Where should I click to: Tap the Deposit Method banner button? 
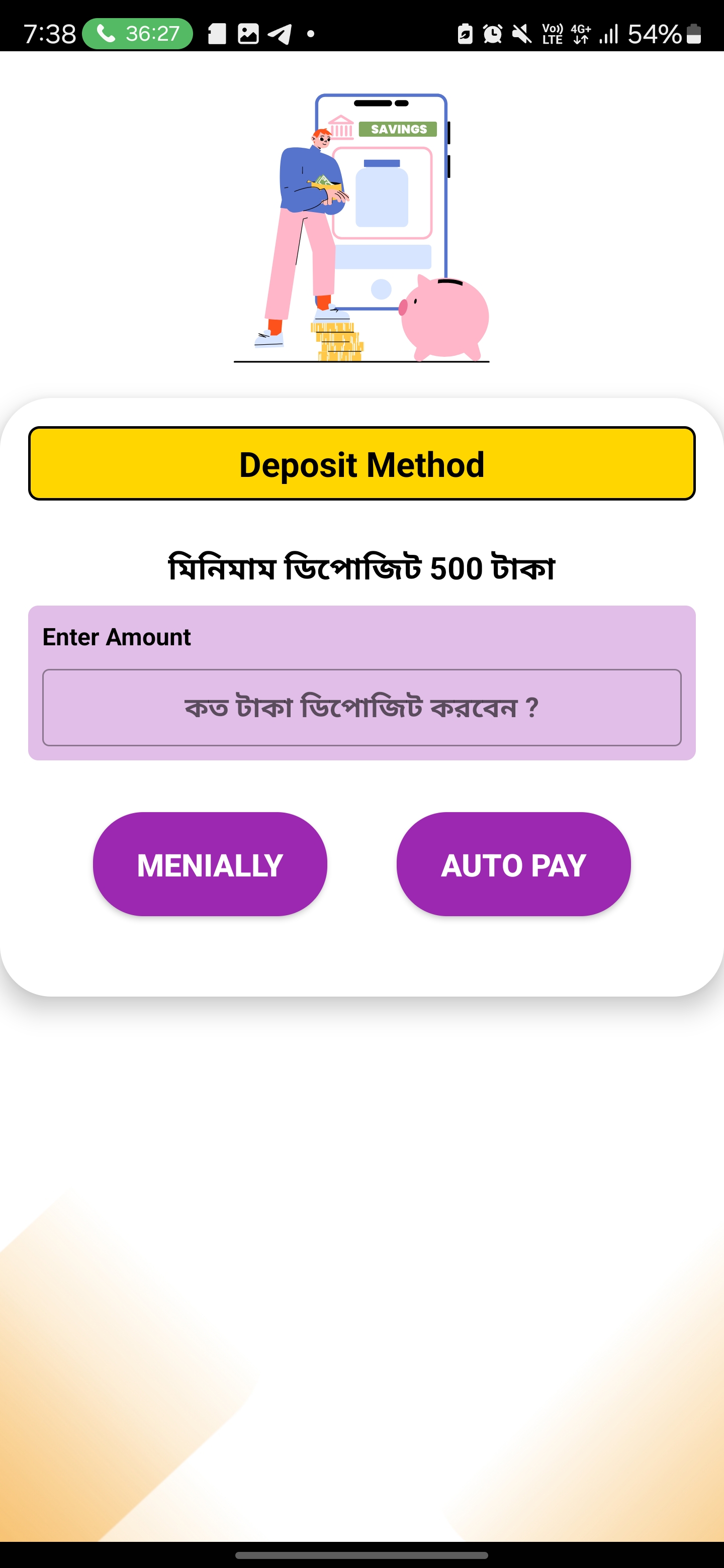click(361, 464)
